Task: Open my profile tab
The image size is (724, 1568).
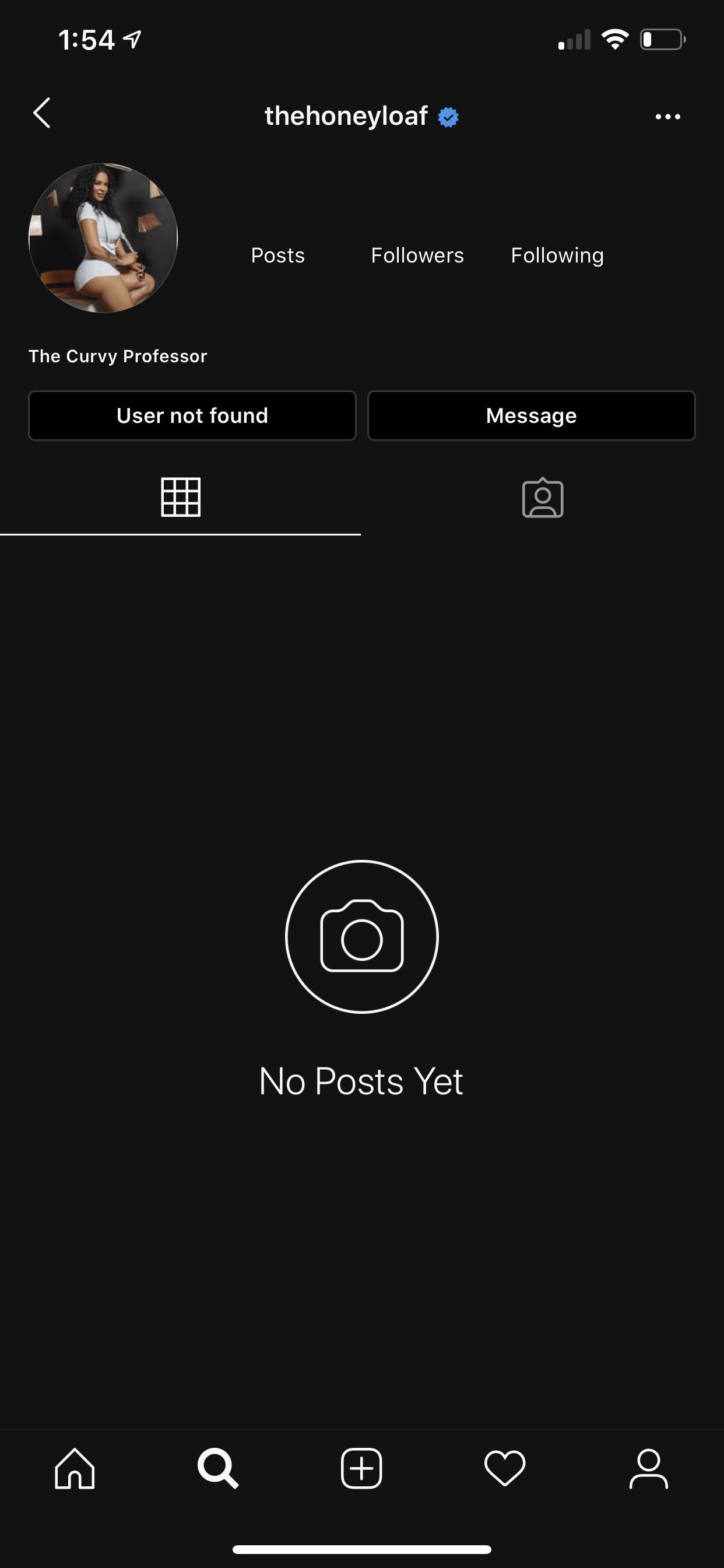Action: click(x=649, y=1468)
